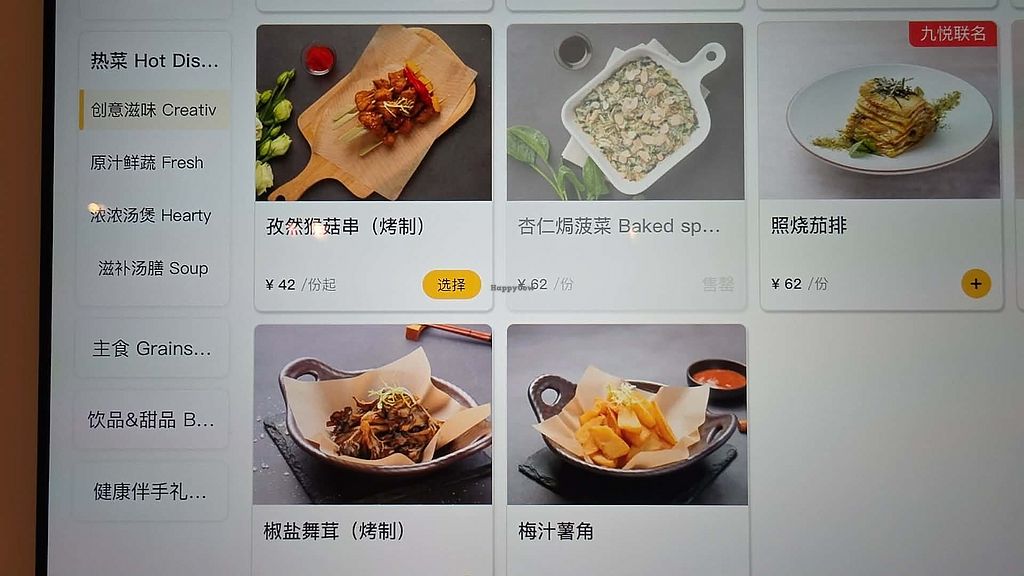View the 孜然猴菇串 dish photo
This screenshot has height=576, width=1024.
pyautogui.click(x=373, y=112)
